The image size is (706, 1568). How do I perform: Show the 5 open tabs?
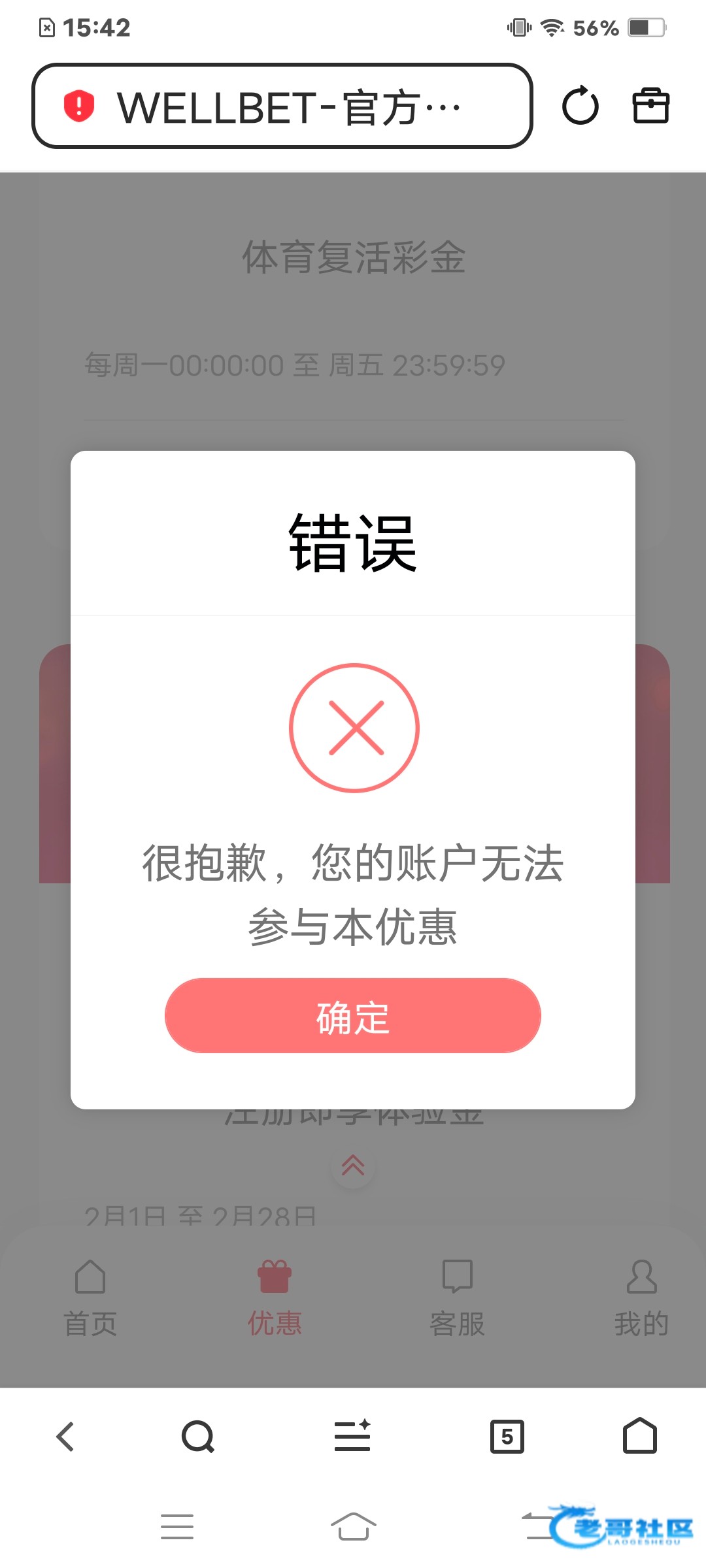coord(507,1437)
